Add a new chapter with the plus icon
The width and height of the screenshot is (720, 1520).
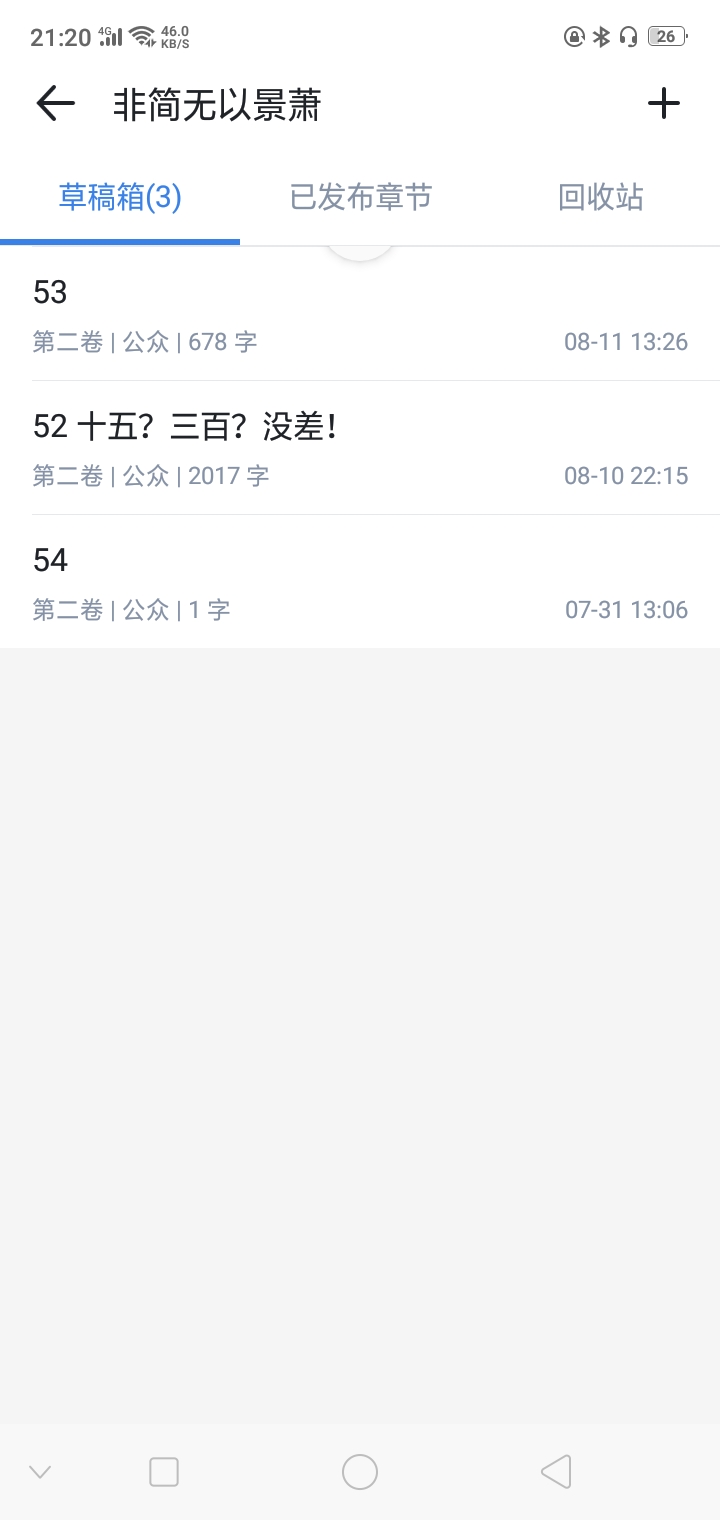pos(664,104)
